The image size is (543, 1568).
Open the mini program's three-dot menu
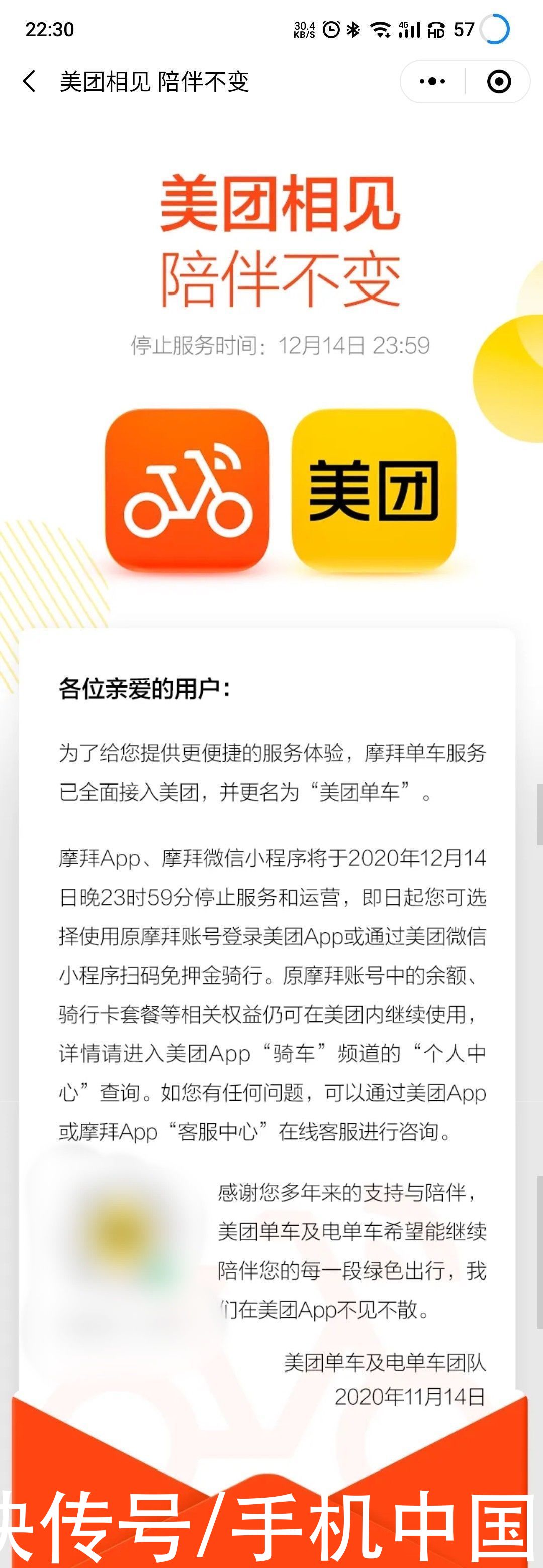(x=432, y=81)
